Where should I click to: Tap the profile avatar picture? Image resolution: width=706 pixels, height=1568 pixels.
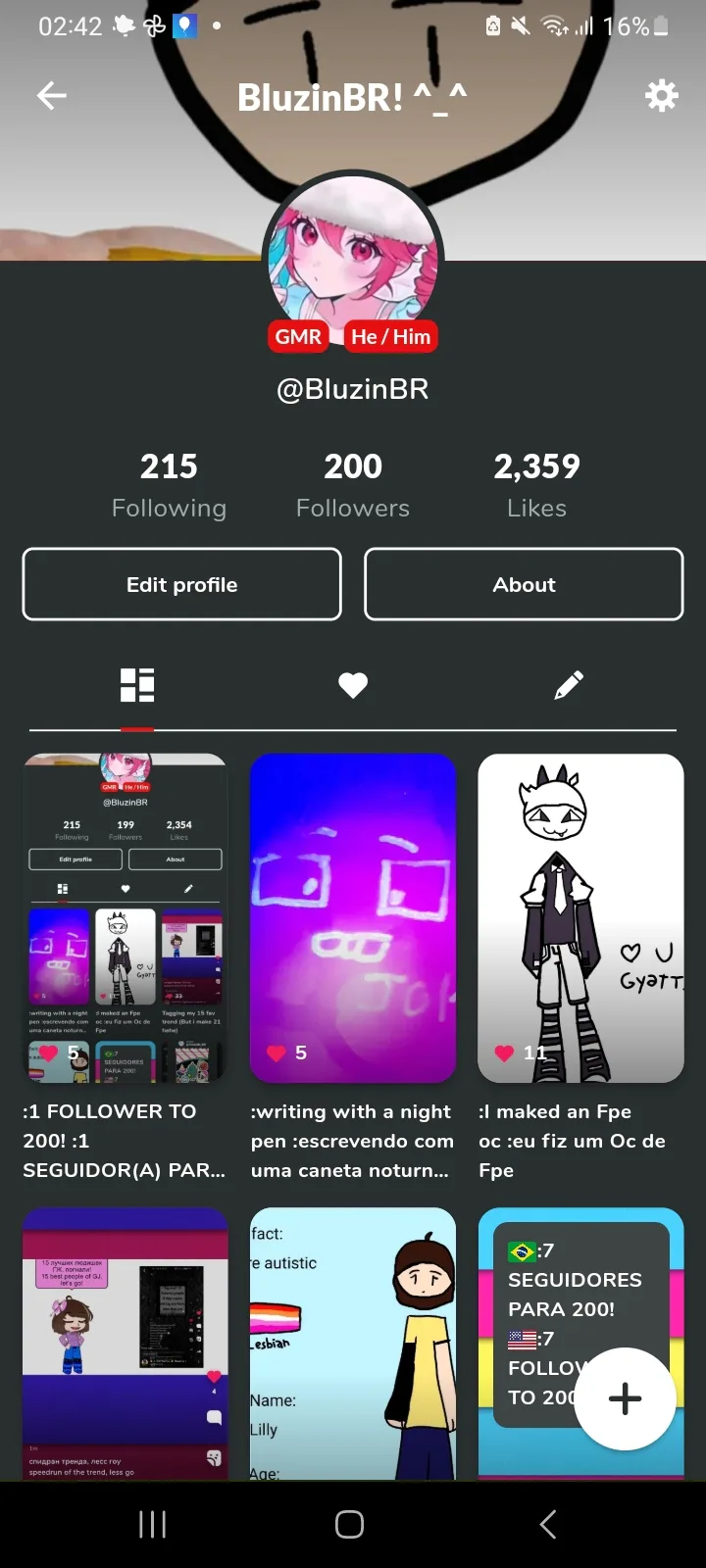click(353, 257)
